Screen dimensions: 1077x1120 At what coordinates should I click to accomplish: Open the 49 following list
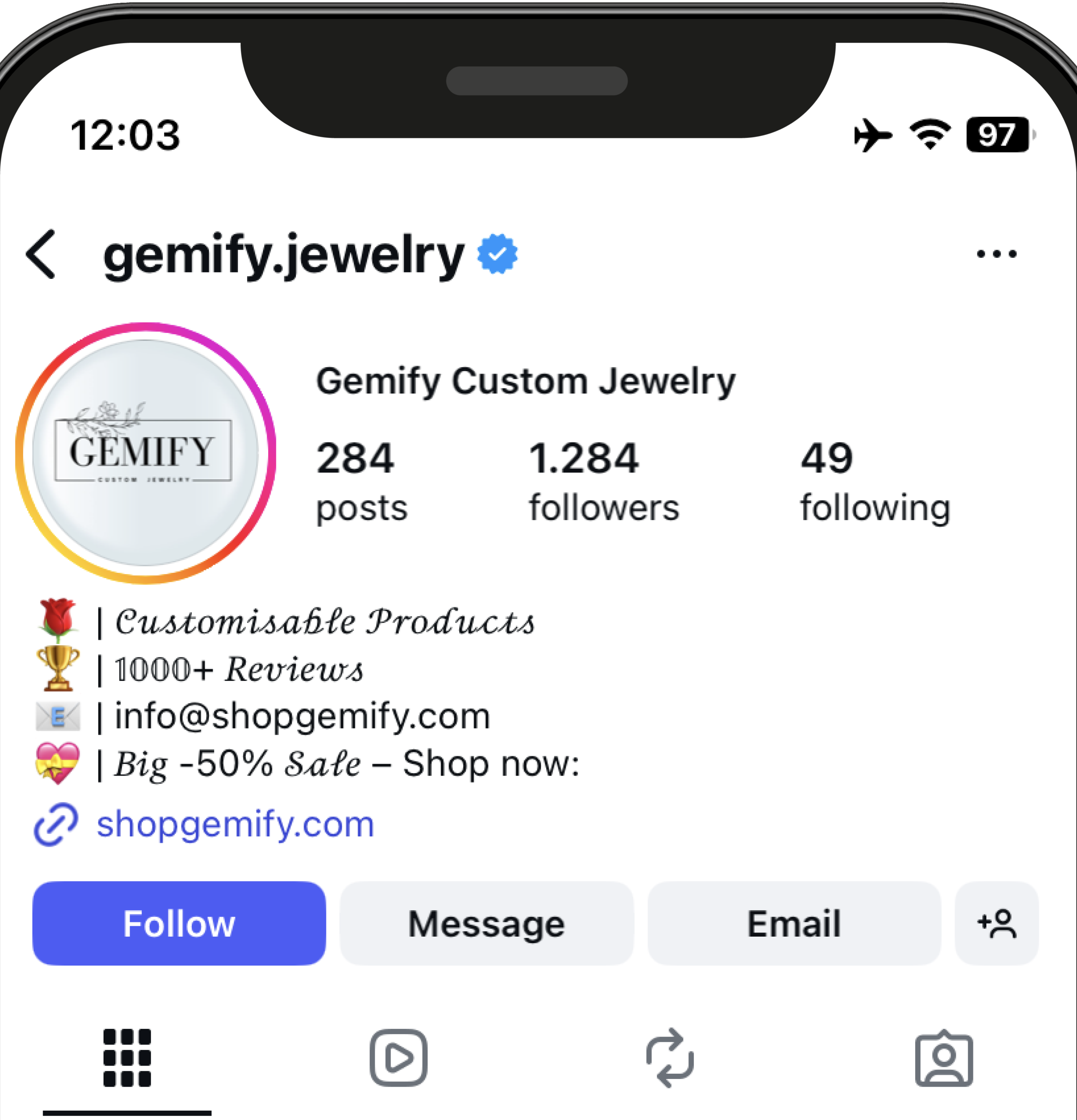874,481
